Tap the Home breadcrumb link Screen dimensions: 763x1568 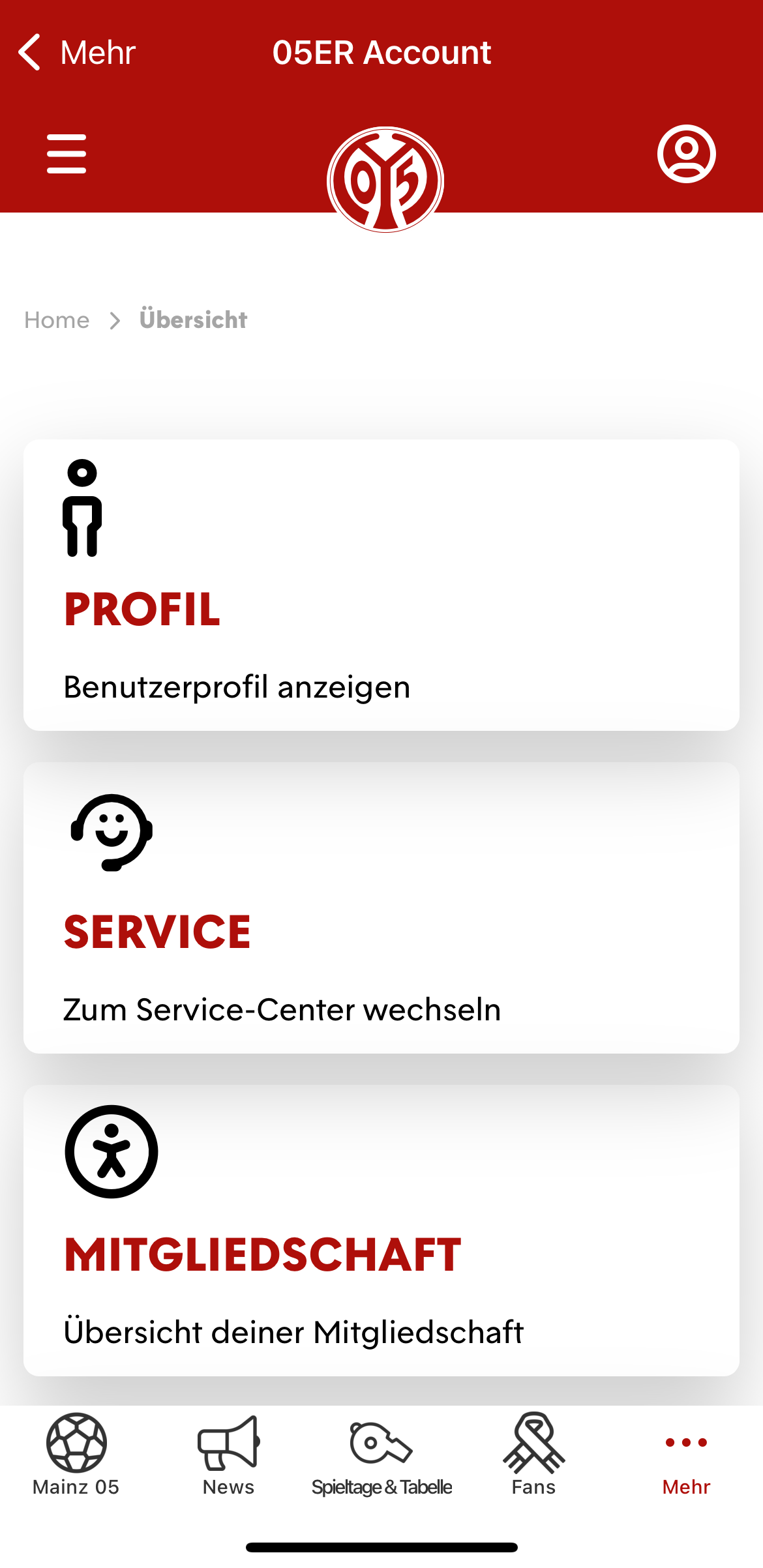pos(57,320)
